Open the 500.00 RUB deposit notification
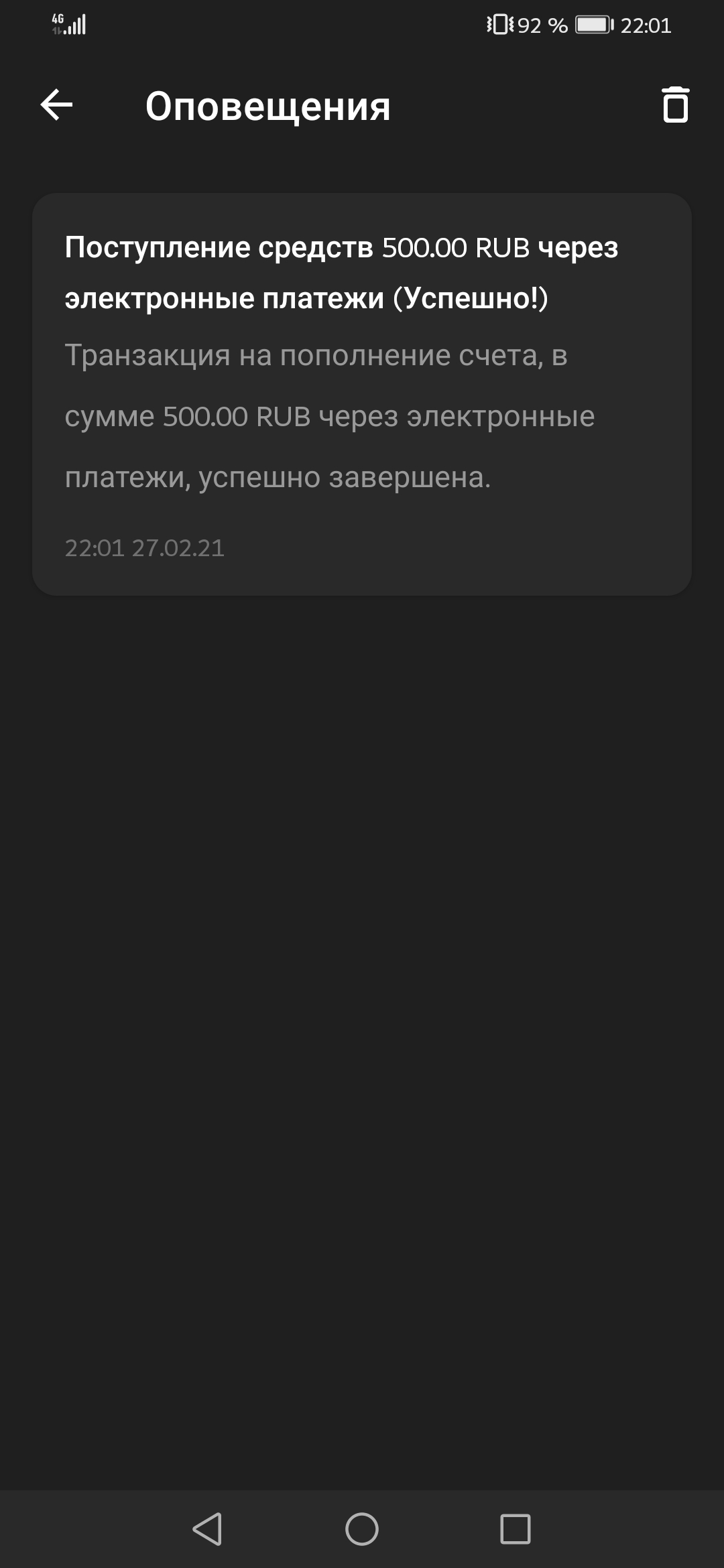724x1568 pixels. pyautogui.click(x=362, y=394)
